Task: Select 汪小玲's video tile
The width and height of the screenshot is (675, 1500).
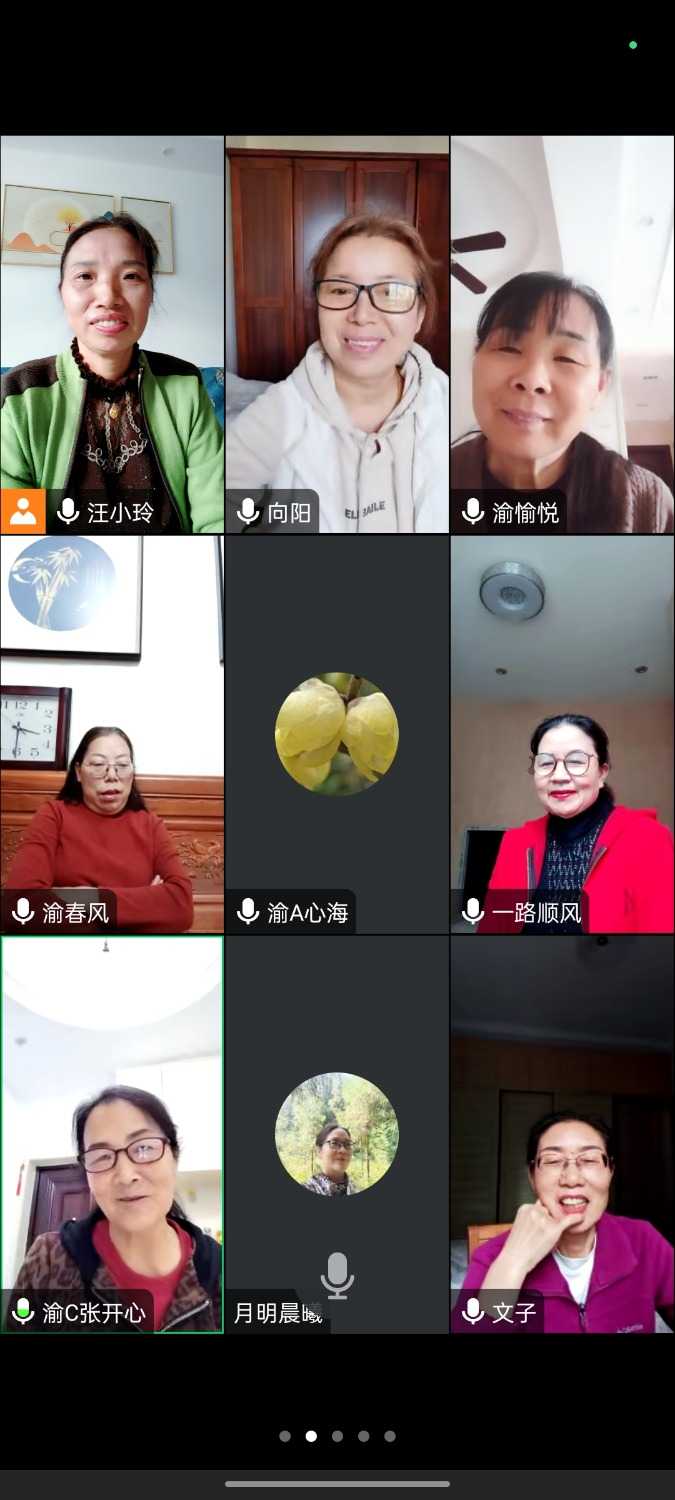Action: pyautogui.click(x=112, y=334)
